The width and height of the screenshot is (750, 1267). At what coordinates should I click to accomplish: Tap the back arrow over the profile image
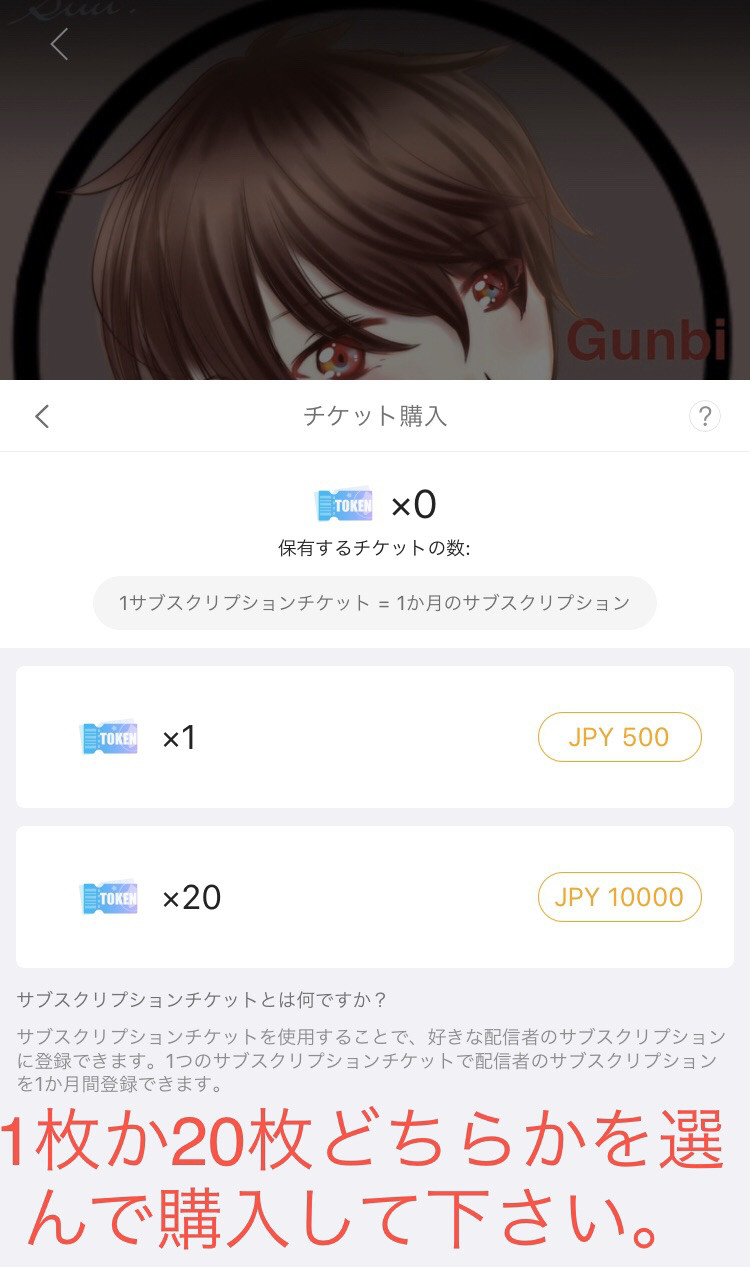(x=59, y=43)
